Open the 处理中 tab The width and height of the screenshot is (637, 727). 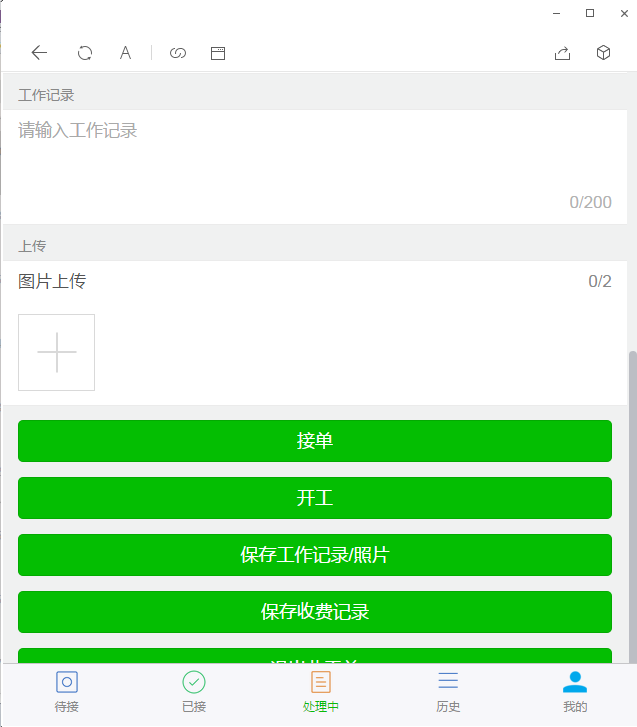321,692
